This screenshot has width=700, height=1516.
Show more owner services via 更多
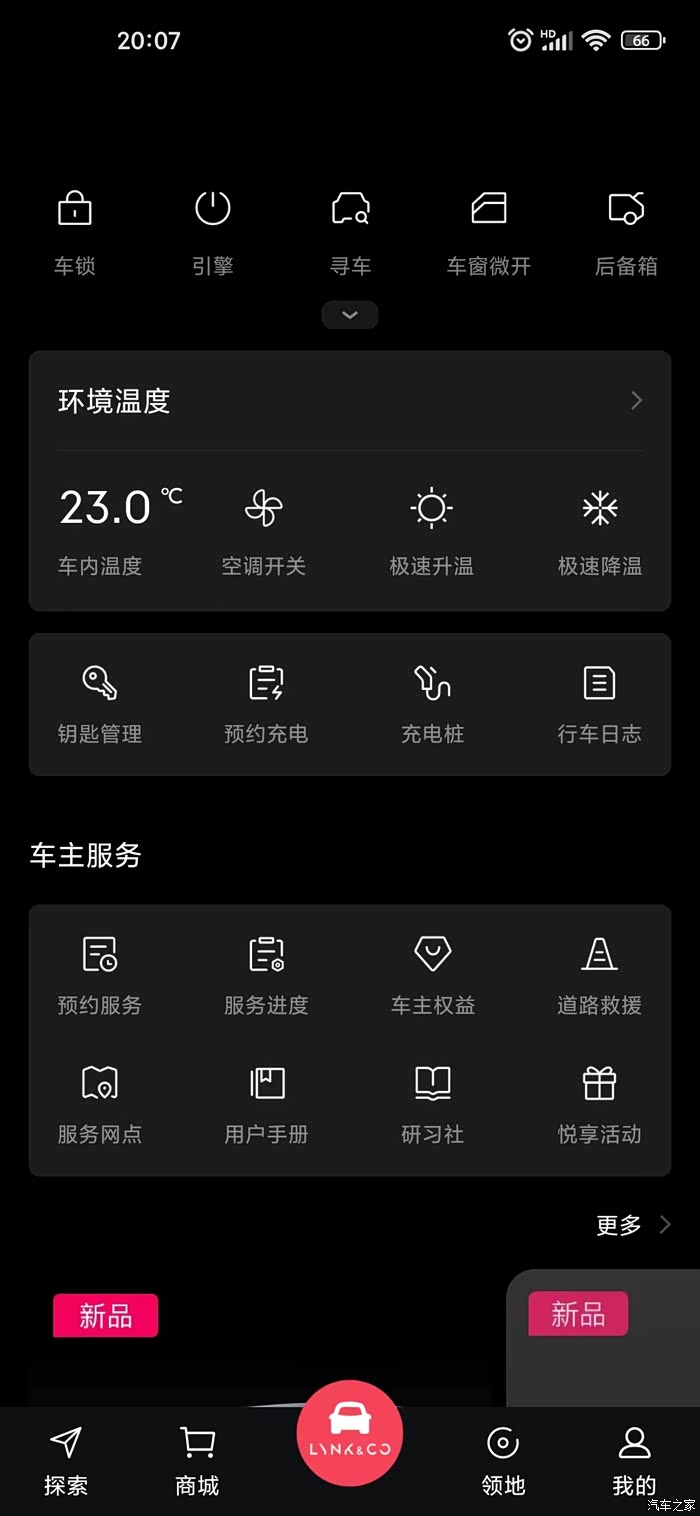633,1225
